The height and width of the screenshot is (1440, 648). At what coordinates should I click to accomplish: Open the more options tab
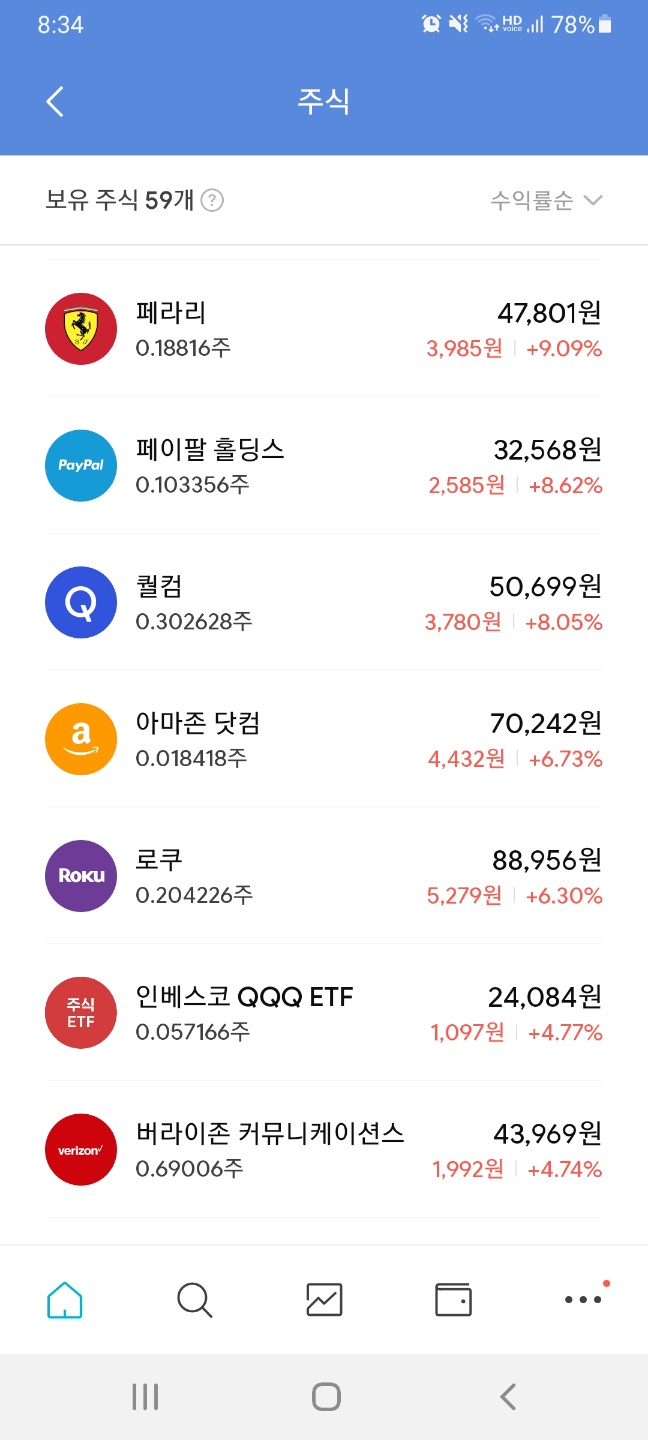[583, 1299]
